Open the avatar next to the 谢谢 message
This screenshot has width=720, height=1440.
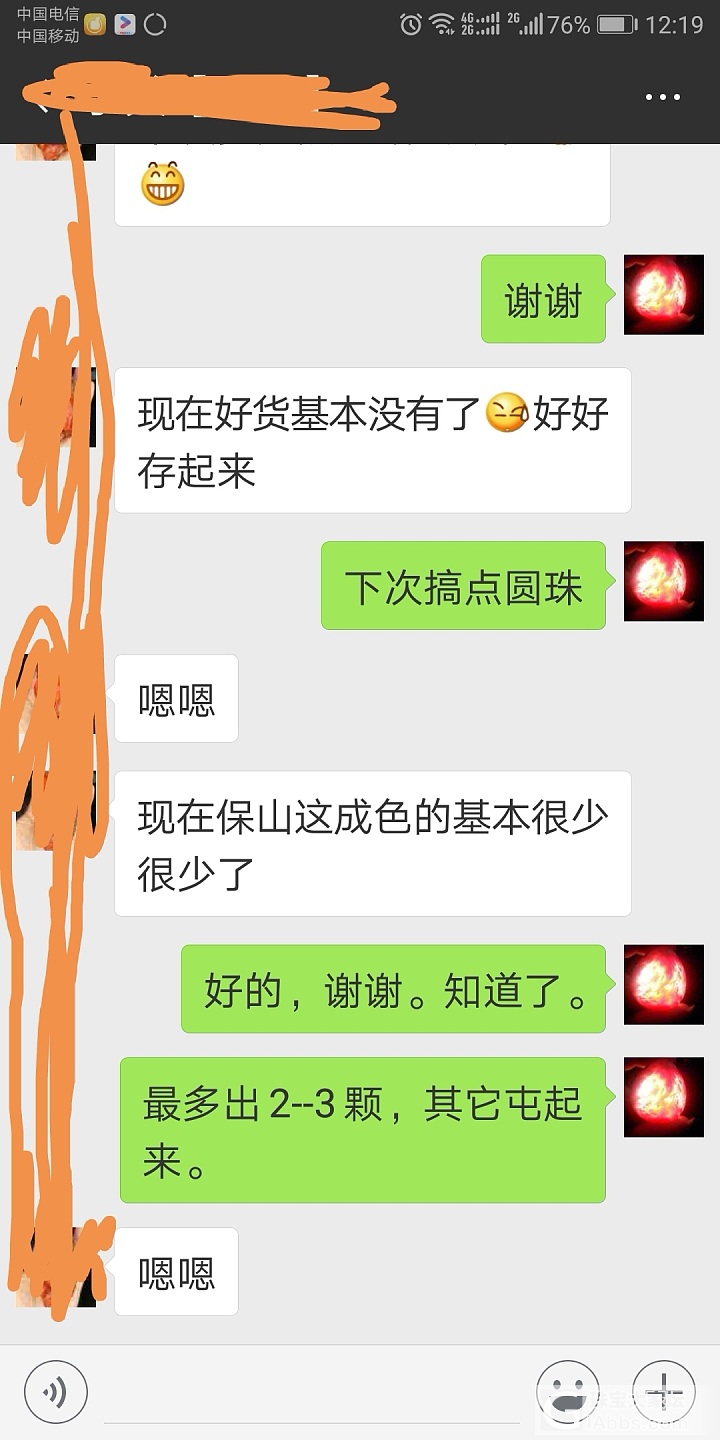pos(664,295)
